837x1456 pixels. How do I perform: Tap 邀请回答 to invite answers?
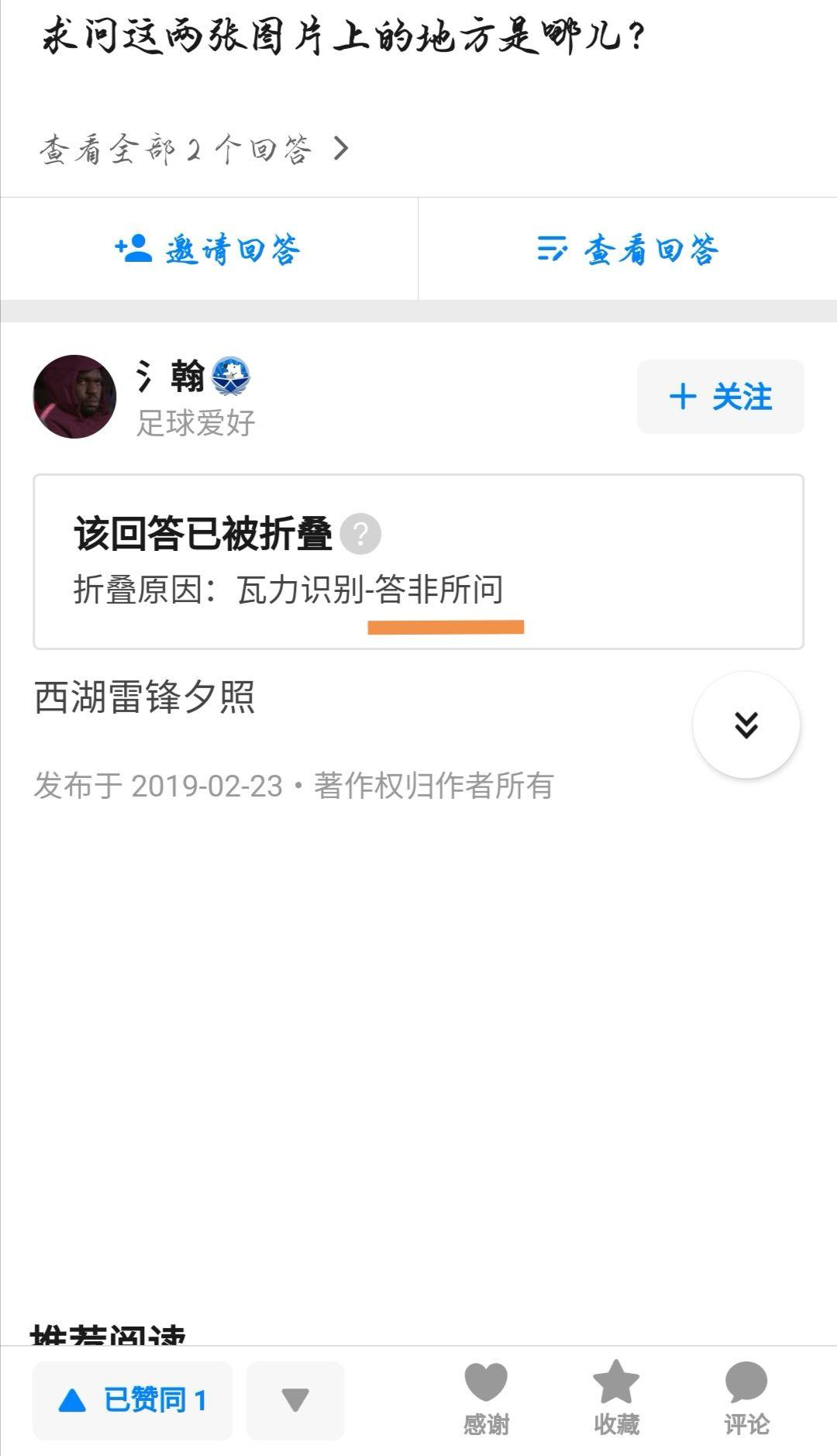click(x=208, y=250)
